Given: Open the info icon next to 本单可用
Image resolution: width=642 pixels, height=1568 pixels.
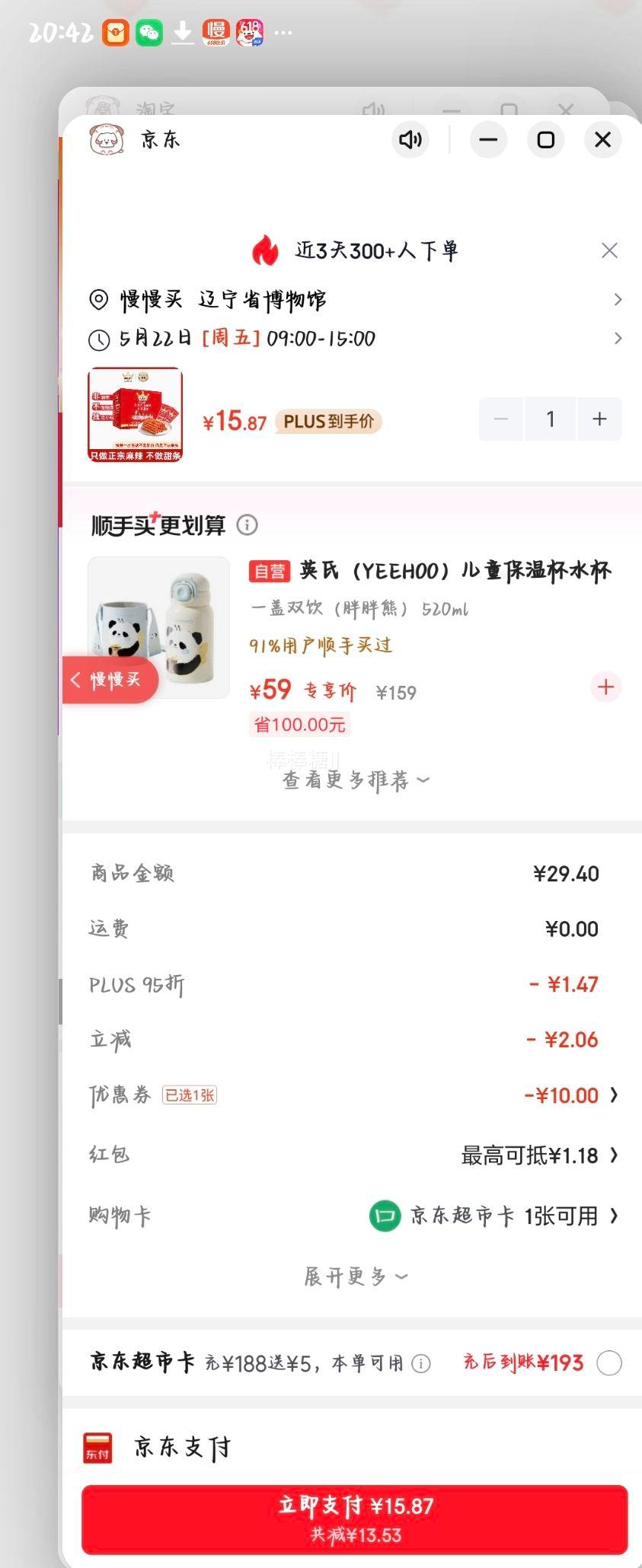Looking at the screenshot, I should pos(421,1363).
